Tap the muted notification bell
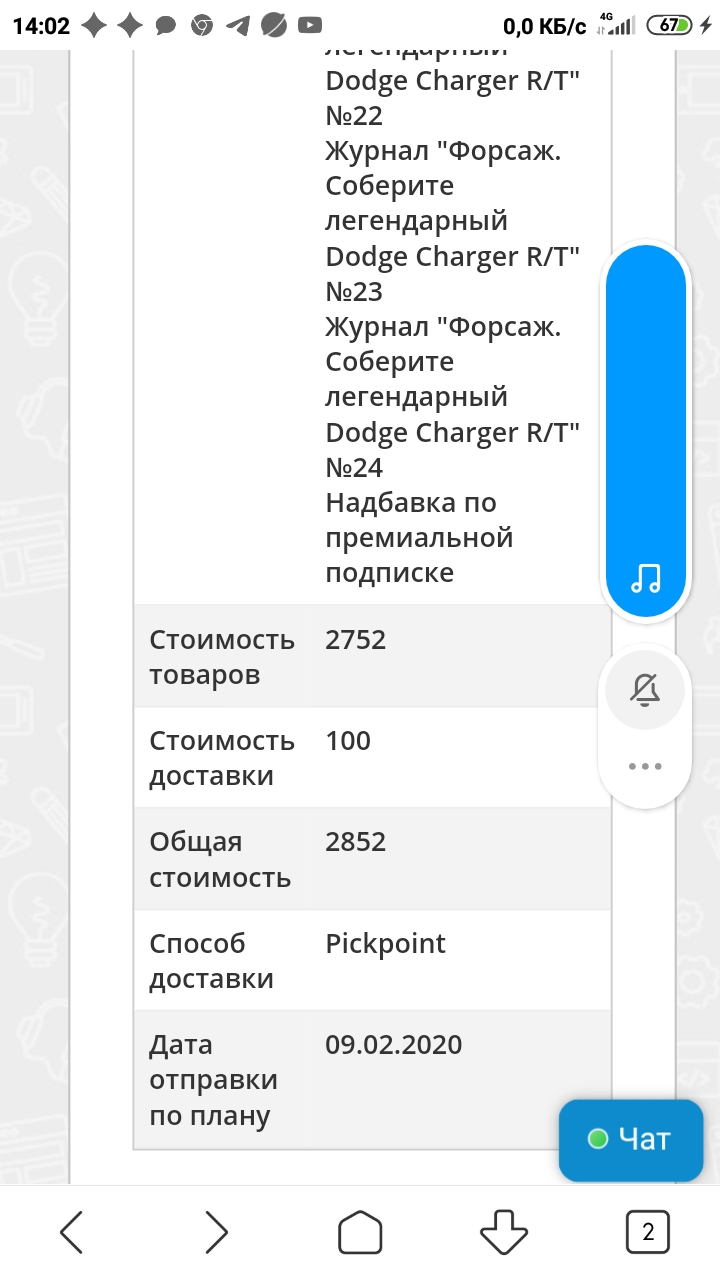 point(645,690)
